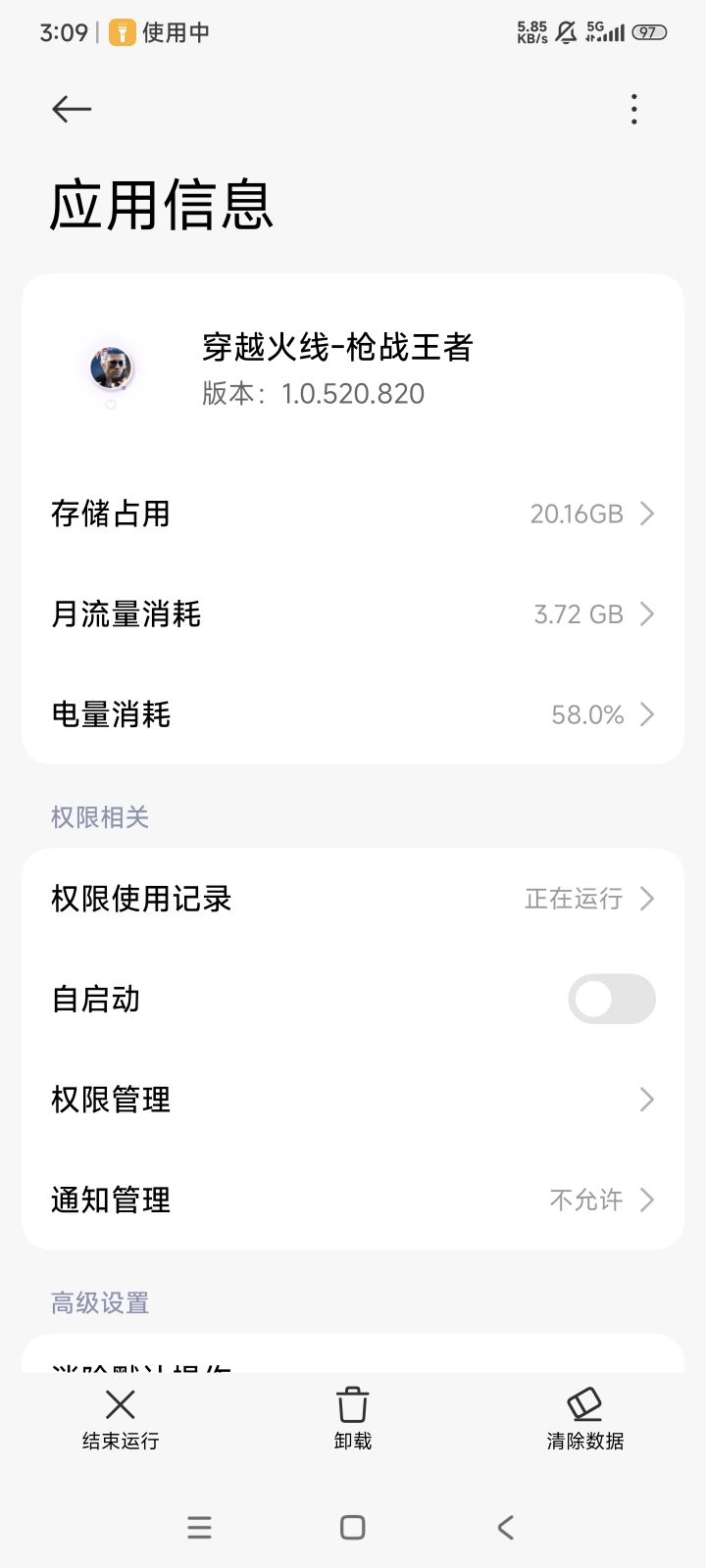Open 月流量消耗 data usage details
This screenshot has height=1568, width=706.
(x=353, y=614)
